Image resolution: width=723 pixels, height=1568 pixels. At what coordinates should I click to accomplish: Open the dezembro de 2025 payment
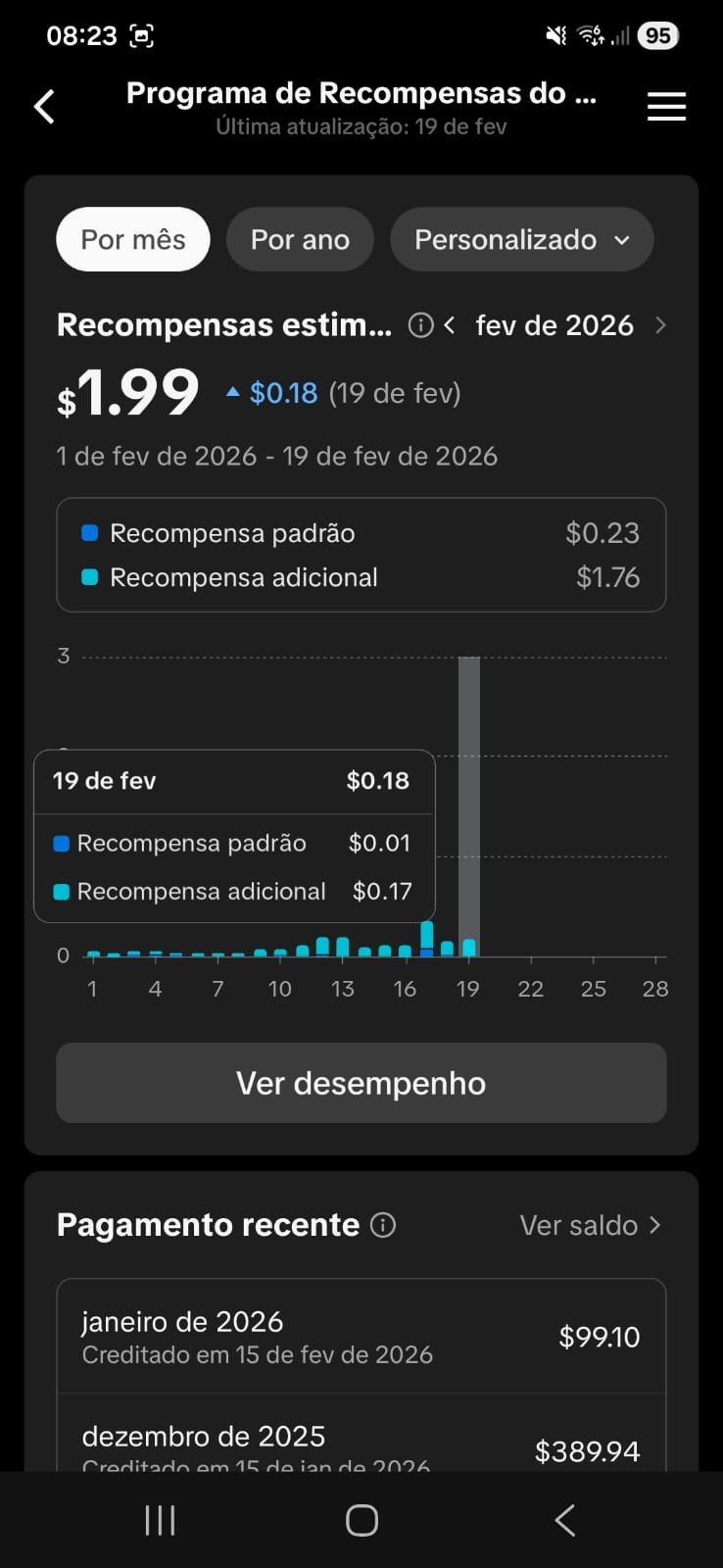(361, 1445)
